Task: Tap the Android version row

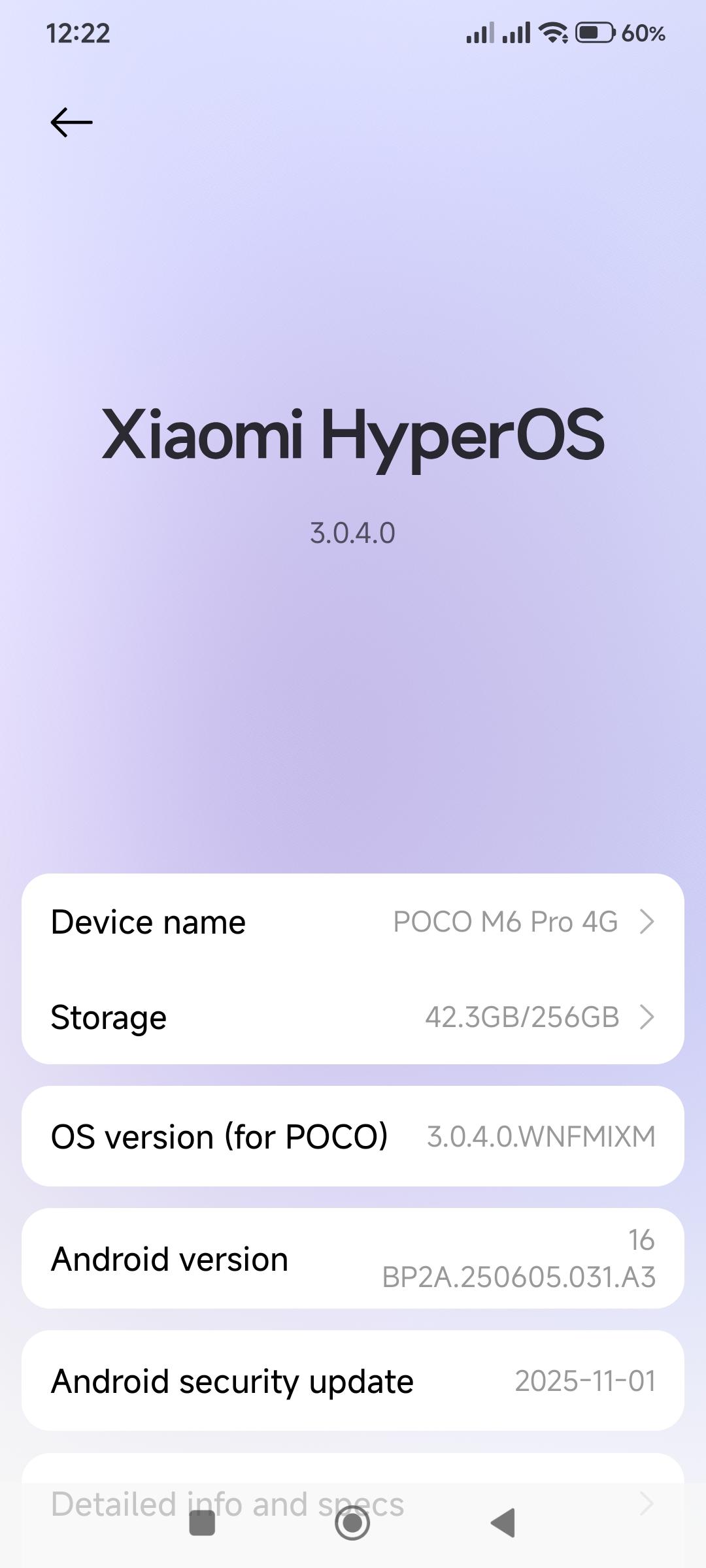Action: tap(353, 1258)
